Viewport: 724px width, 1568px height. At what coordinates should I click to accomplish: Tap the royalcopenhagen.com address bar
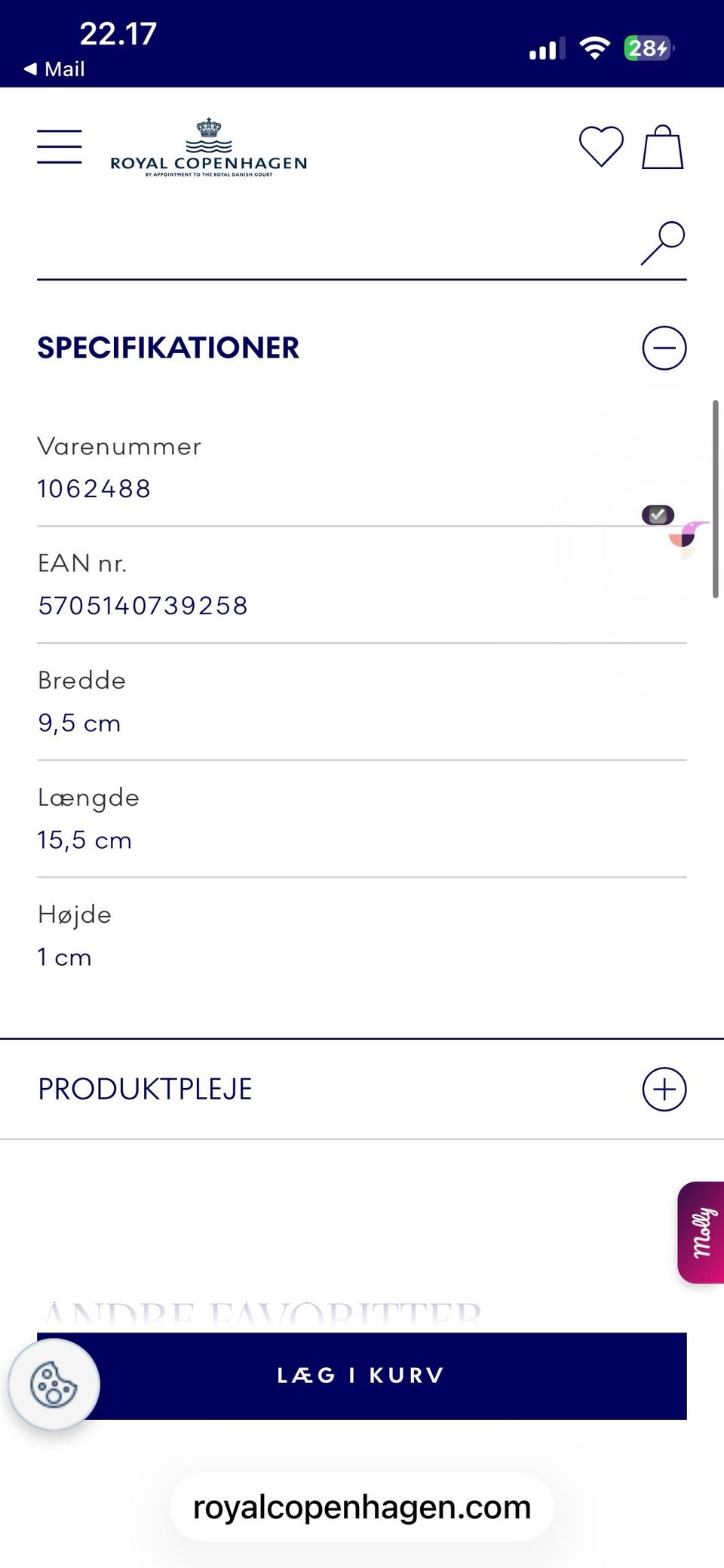(362, 1507)
